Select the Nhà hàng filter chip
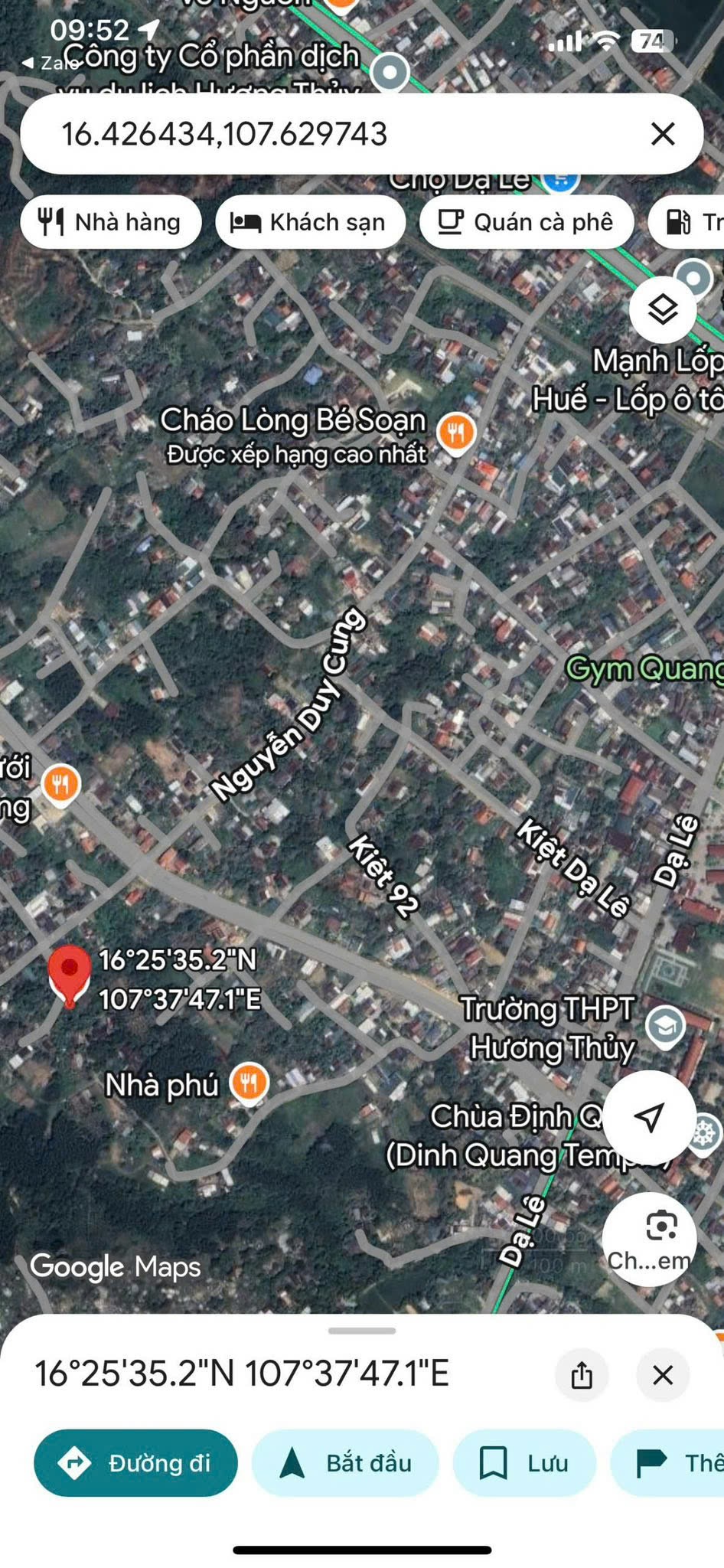This screenshot has height=1568, width=724. [x=111, y=222]
